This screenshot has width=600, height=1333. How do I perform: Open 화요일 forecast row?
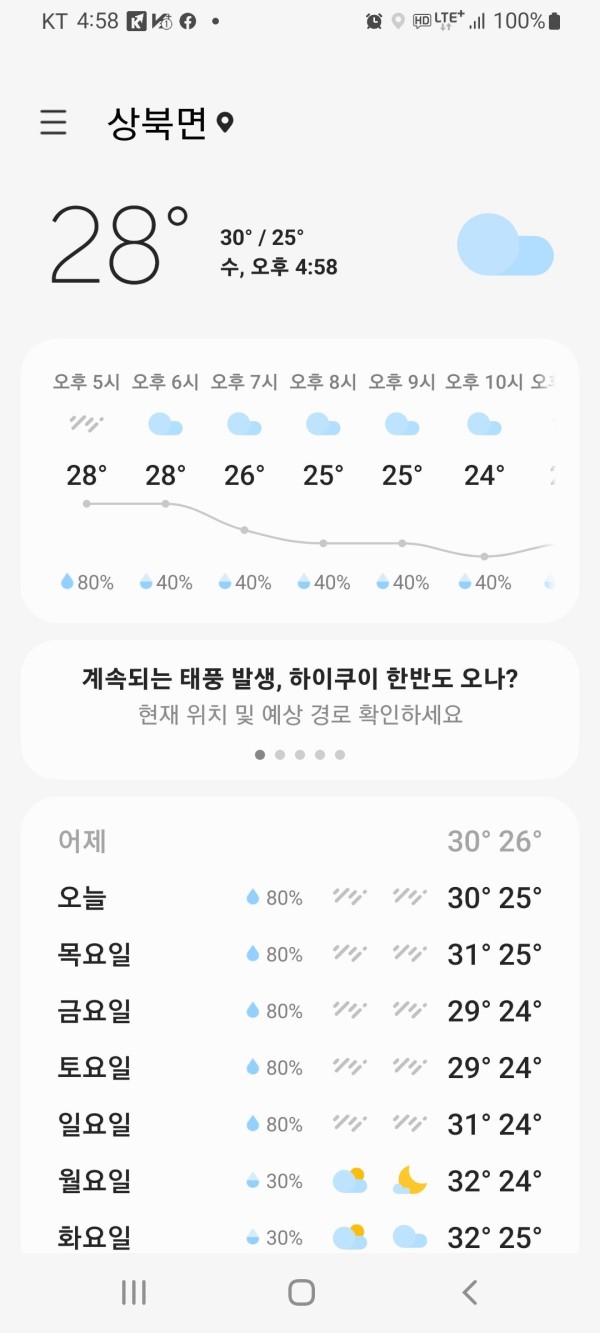[300, 1237]
